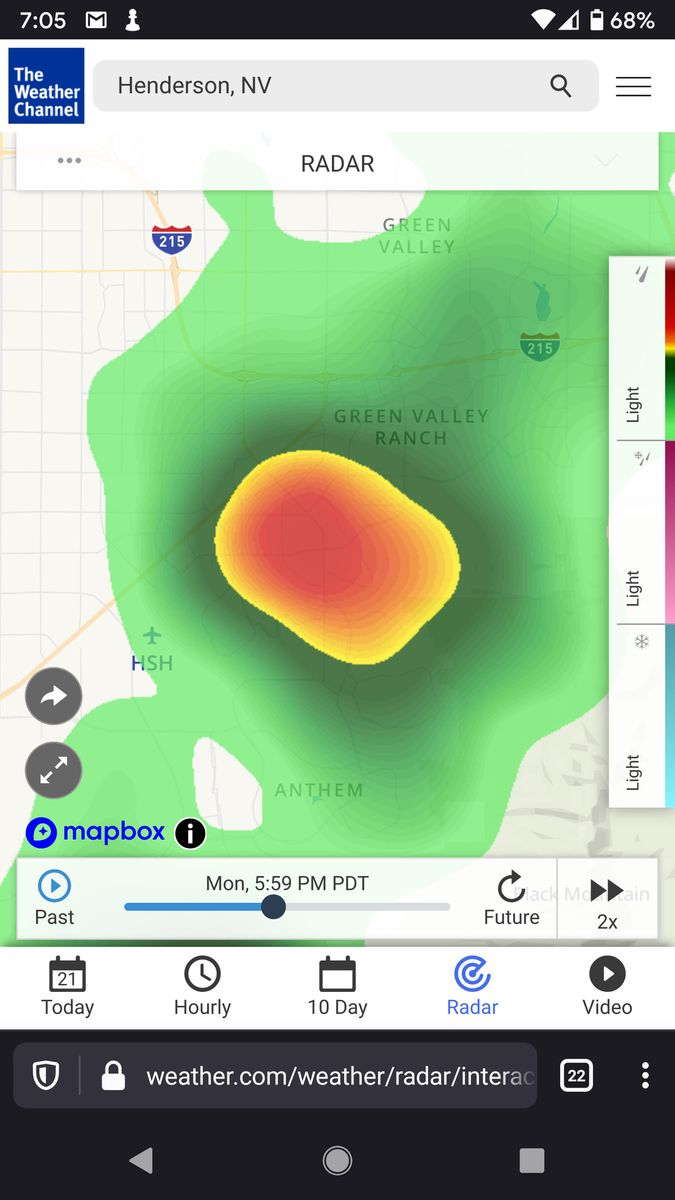This screenshot has height=1200, width=675.
Task: Open the radar three-dot options
Action: tap(69, 161)
